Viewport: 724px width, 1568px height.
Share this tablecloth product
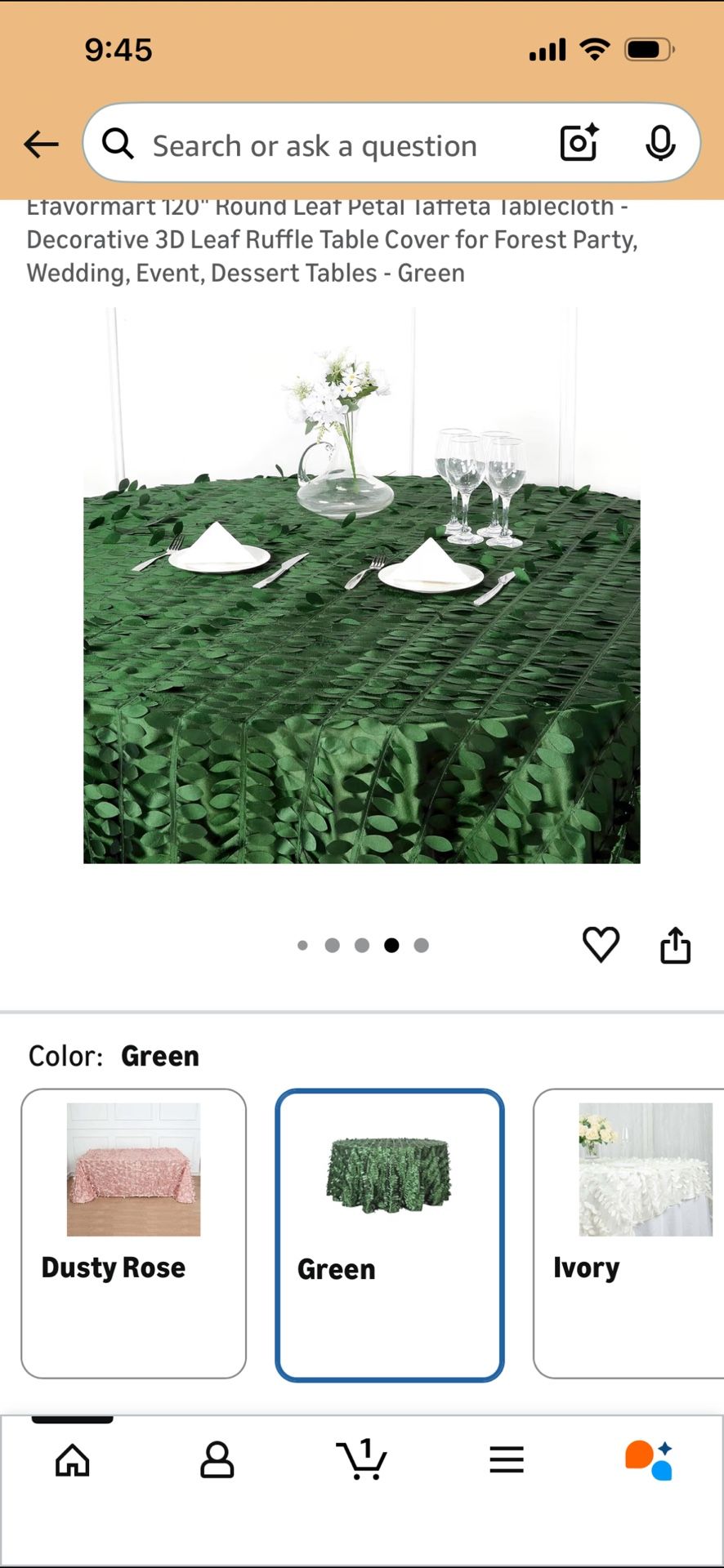coord(675,945)
